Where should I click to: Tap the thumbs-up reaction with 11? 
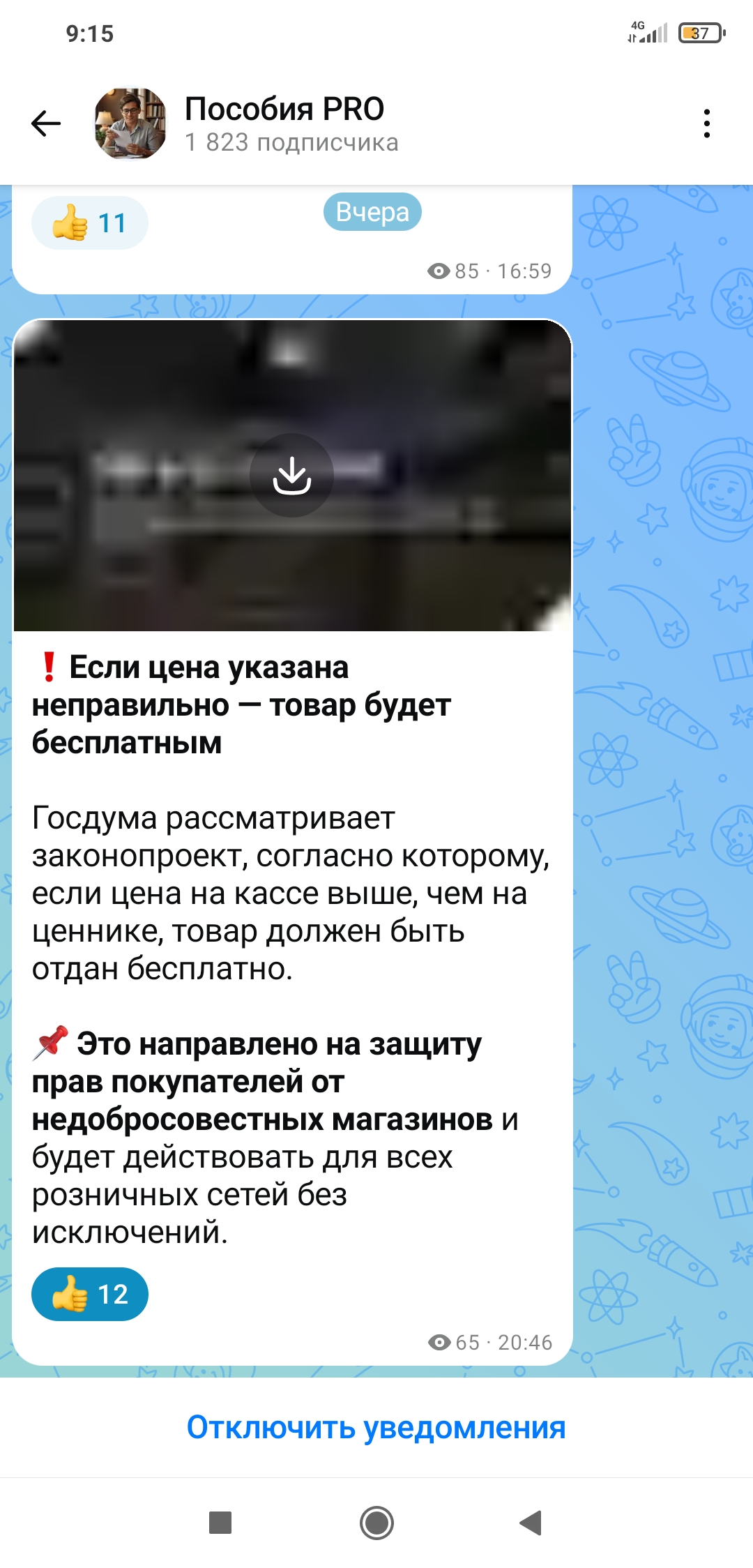tap(89, 223)
